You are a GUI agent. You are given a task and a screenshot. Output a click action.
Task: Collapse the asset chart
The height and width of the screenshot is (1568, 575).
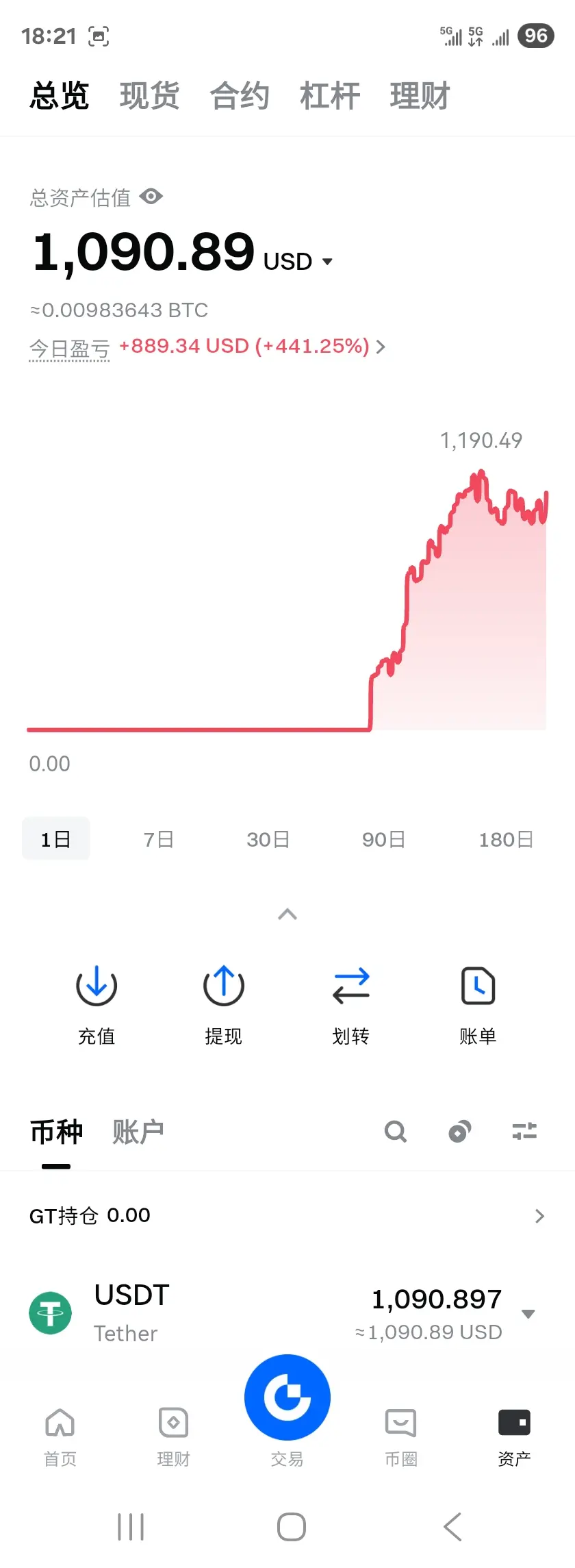287,914
